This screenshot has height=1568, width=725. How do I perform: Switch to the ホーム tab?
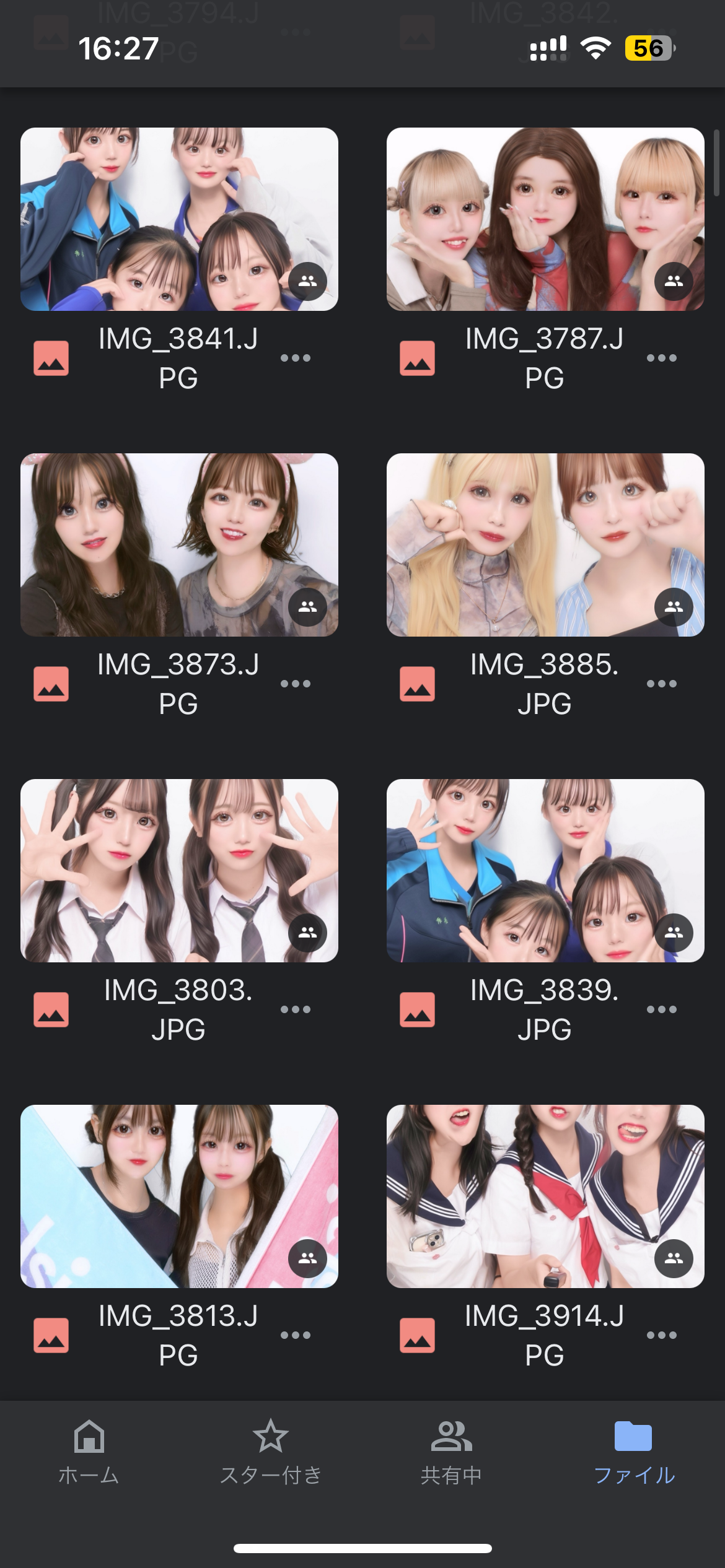click(x=89, y=1452)
